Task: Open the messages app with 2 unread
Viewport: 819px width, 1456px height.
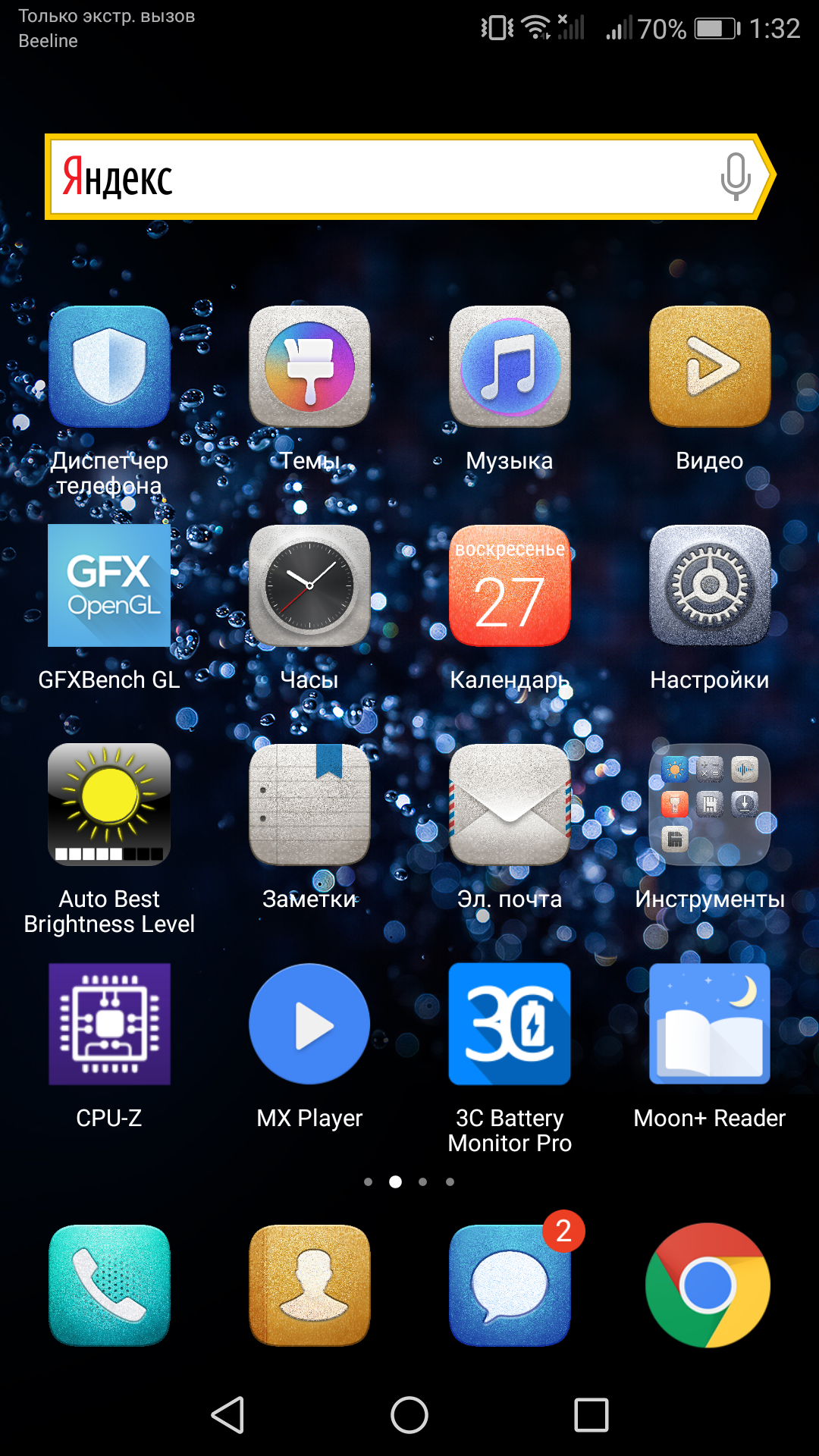Action: [510, 1285]
